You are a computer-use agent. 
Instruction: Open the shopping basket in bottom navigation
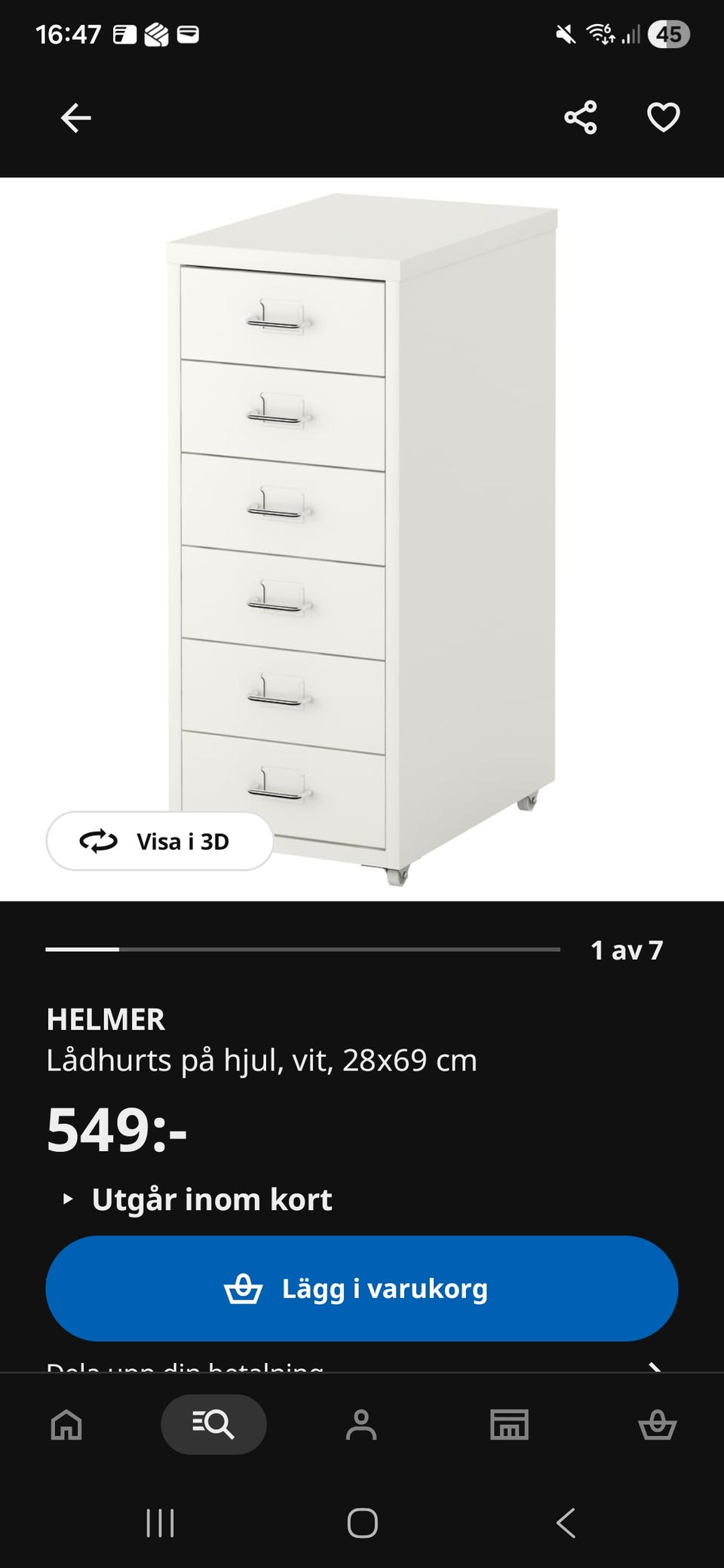[658, 1423]
